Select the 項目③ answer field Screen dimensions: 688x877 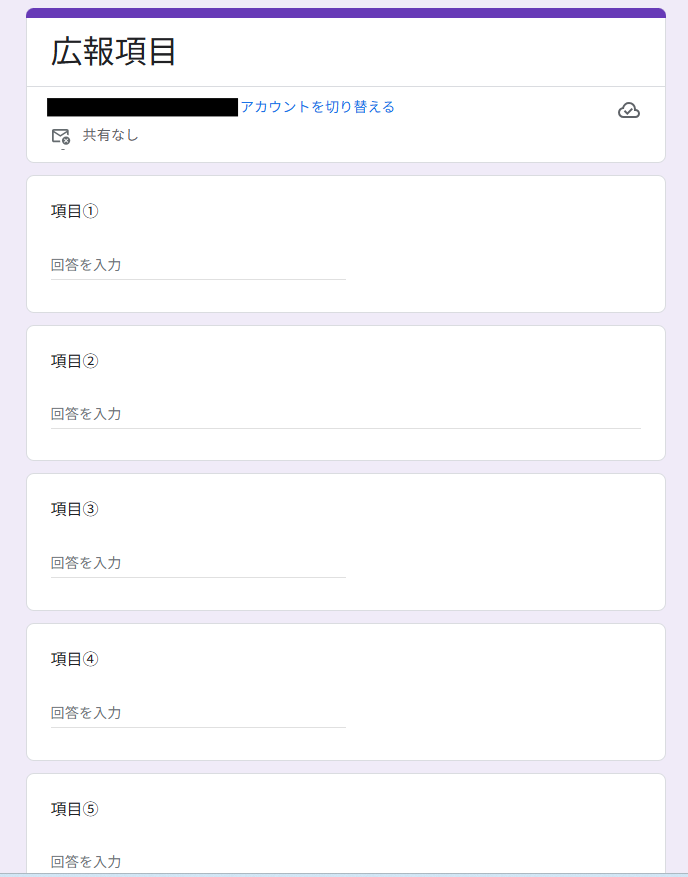[x=198, y=563]
